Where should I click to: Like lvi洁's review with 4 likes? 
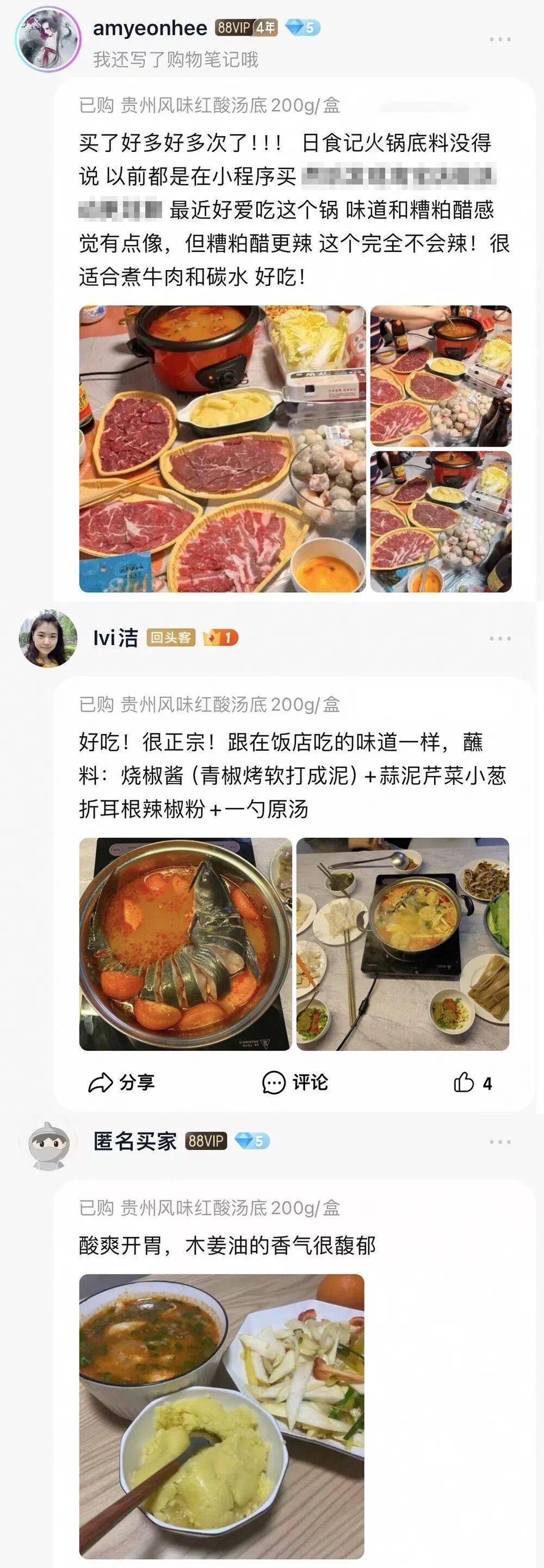pyautogui.click(x=472, y=1083)
